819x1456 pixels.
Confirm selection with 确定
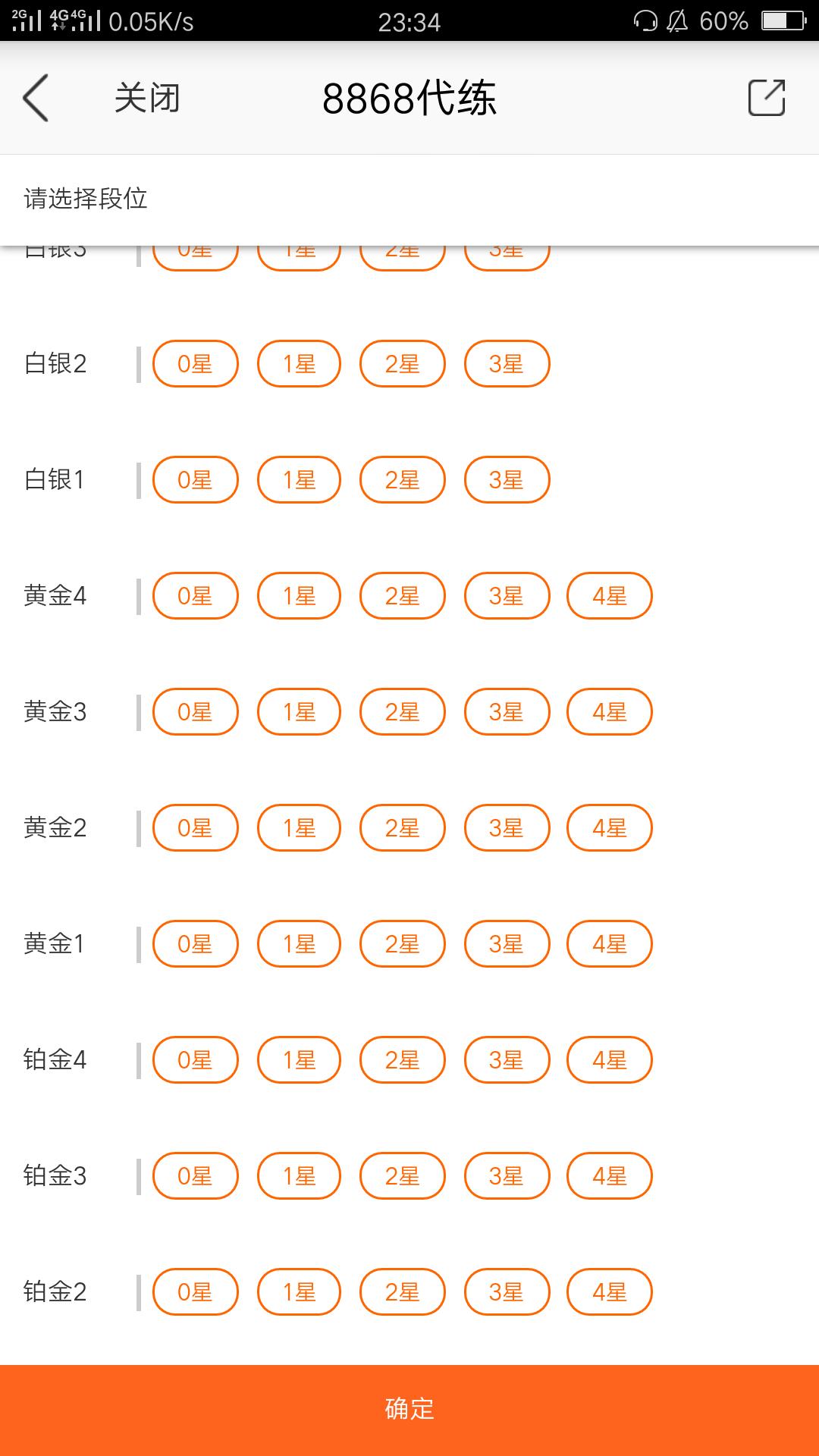point(409,1409)
